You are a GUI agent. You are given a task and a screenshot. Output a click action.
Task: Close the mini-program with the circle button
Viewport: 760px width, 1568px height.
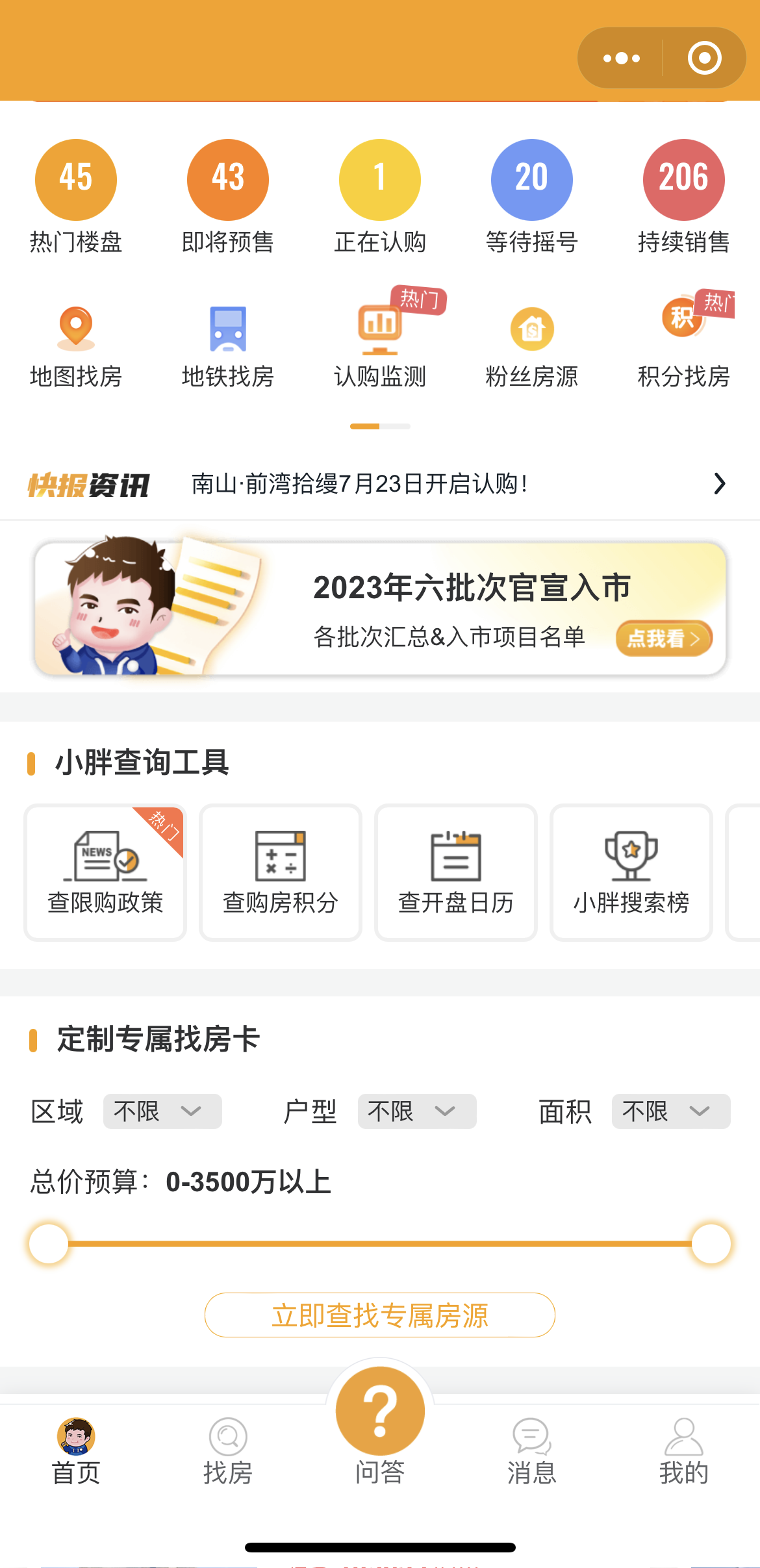click(x=704, y=58)
